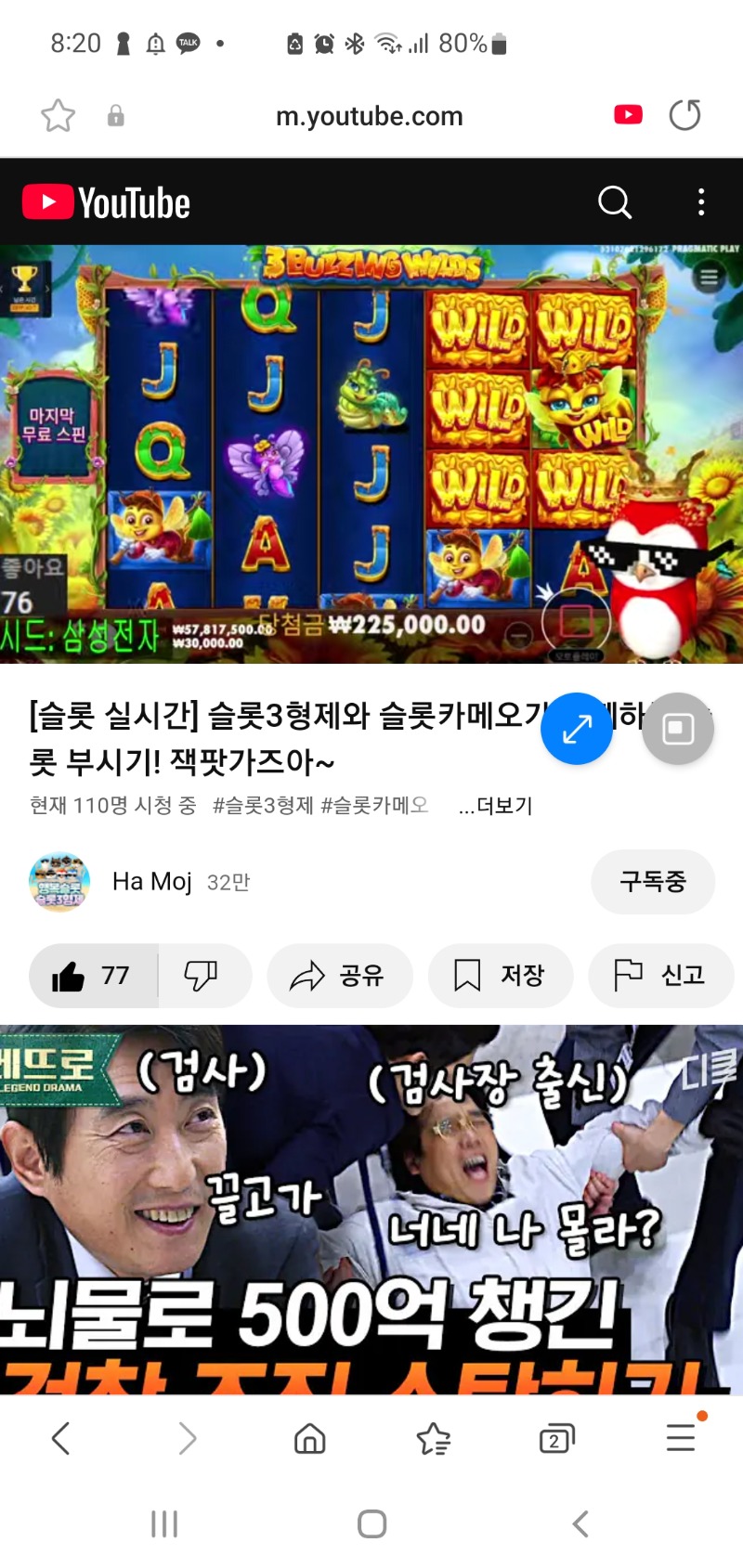Bookmark this page with the star icon
Image resolution: width=743 pixels, height=1568 pixels.
pos(58,116)
